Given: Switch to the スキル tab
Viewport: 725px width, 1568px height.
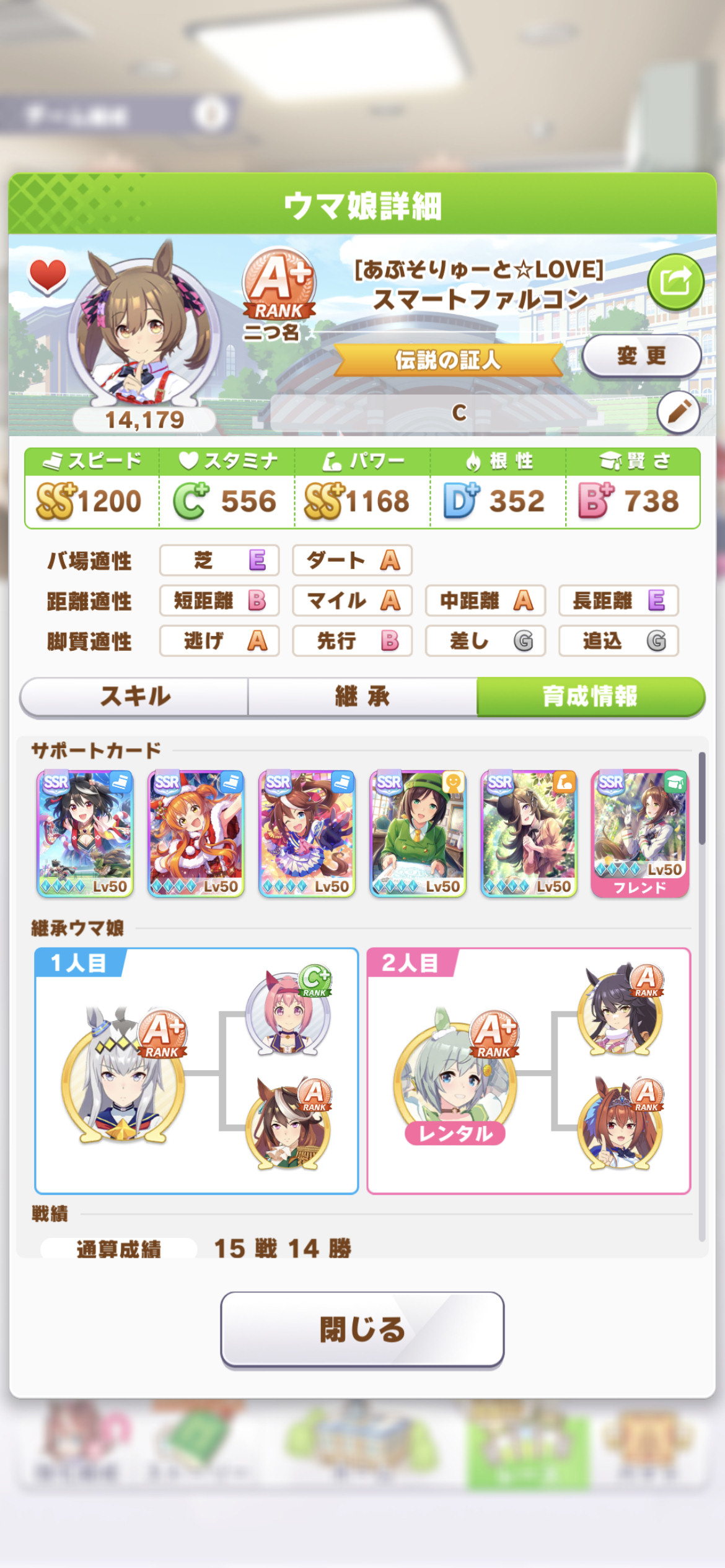Looking at the screenshot, I should click(x=134, y=697).
